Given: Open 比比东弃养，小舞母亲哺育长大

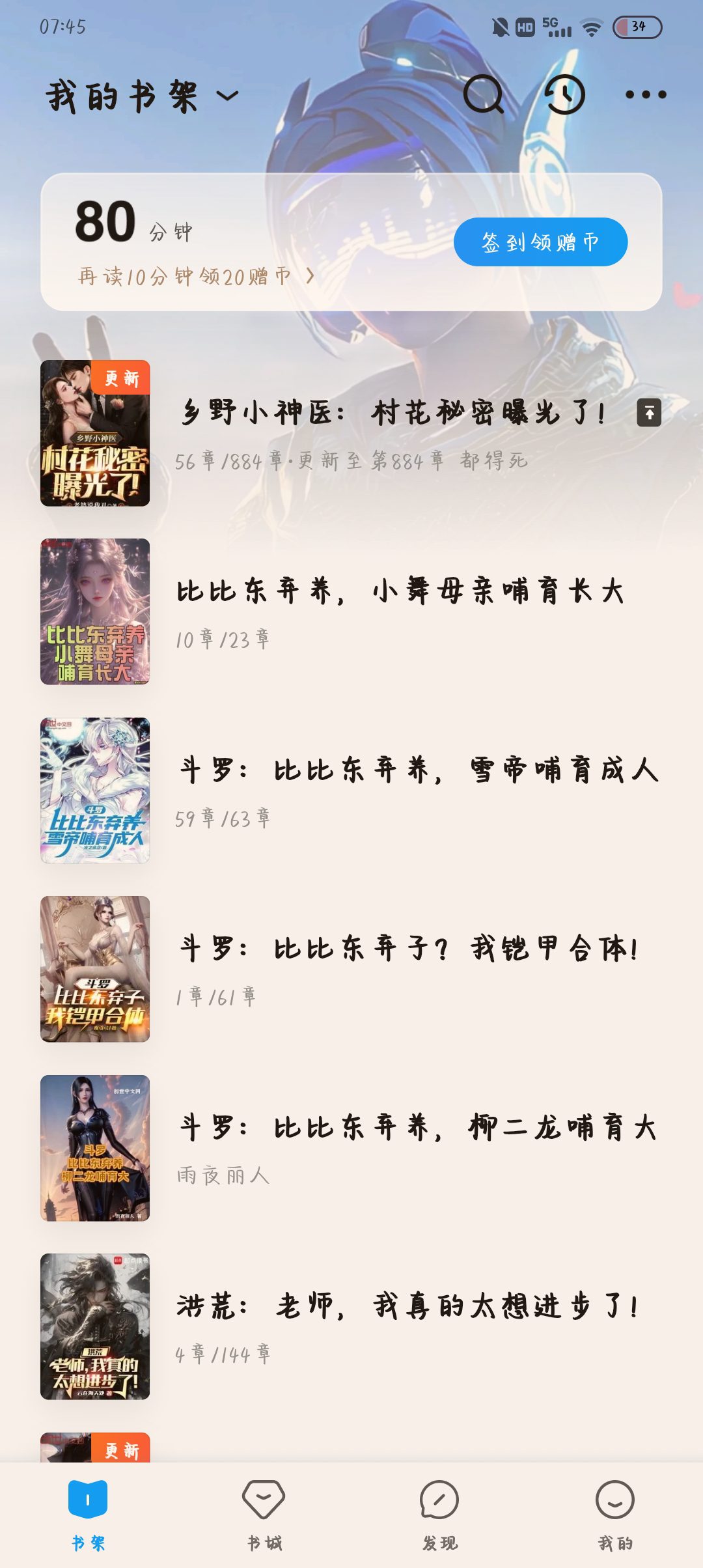Looking at the screenshot, I should pos(400,592).
